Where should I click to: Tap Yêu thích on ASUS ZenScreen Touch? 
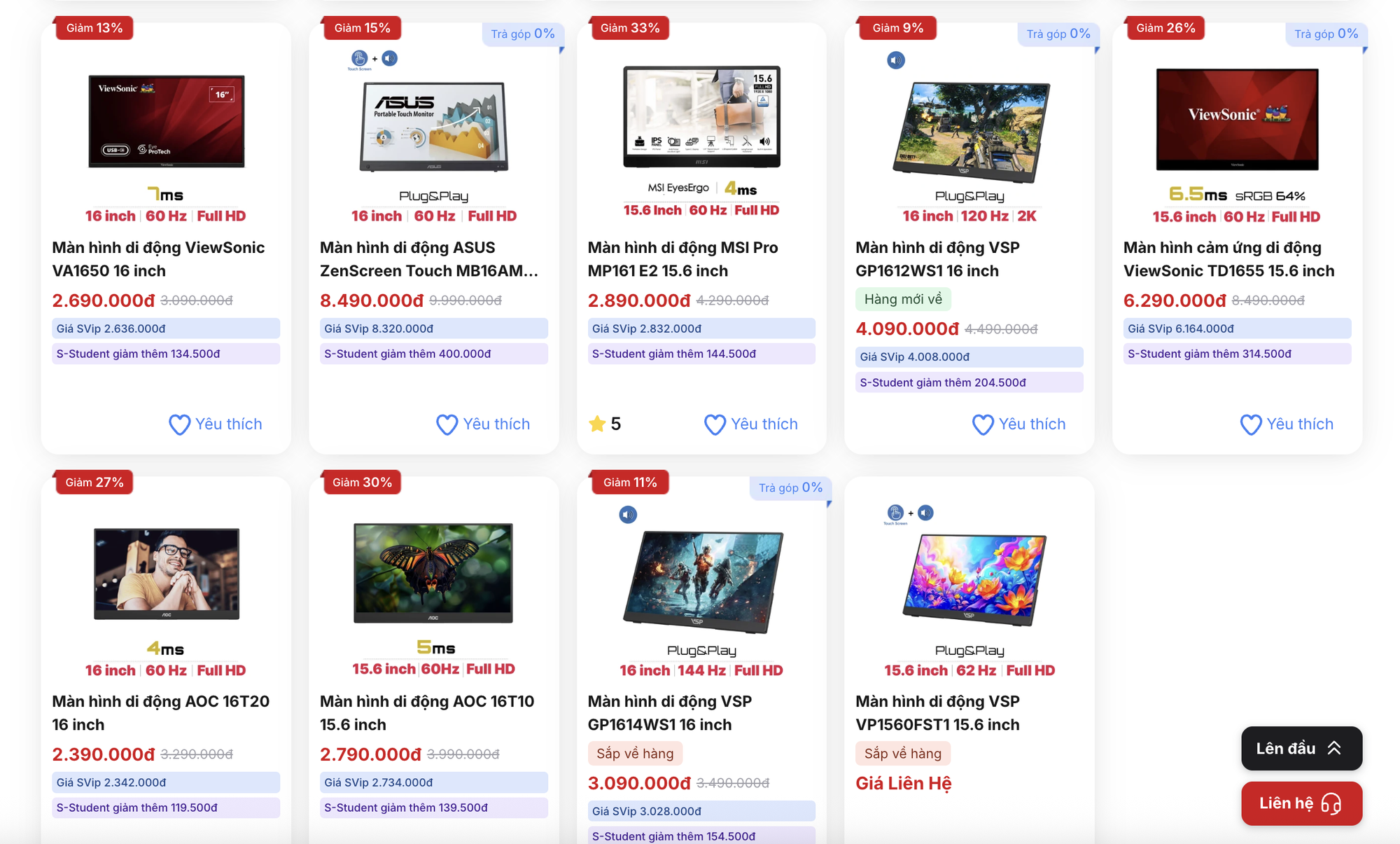[483, 424]
